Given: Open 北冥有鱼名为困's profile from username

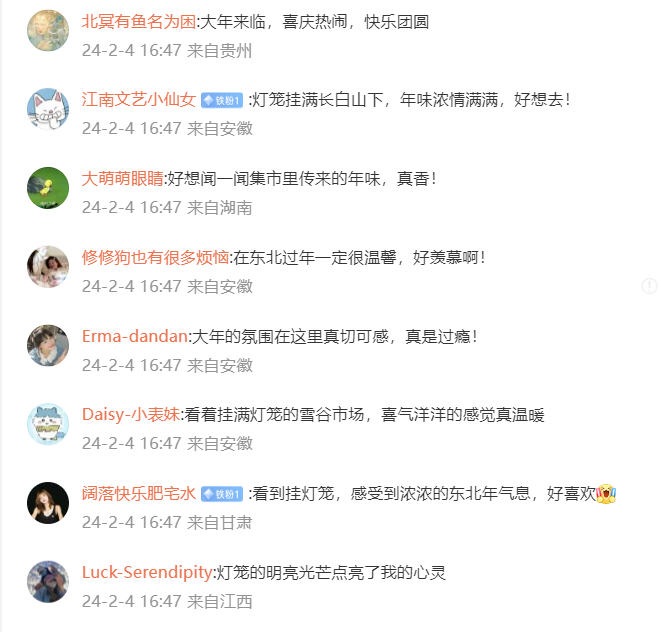Looking at the screenshot, I should [x=139, y=21].
